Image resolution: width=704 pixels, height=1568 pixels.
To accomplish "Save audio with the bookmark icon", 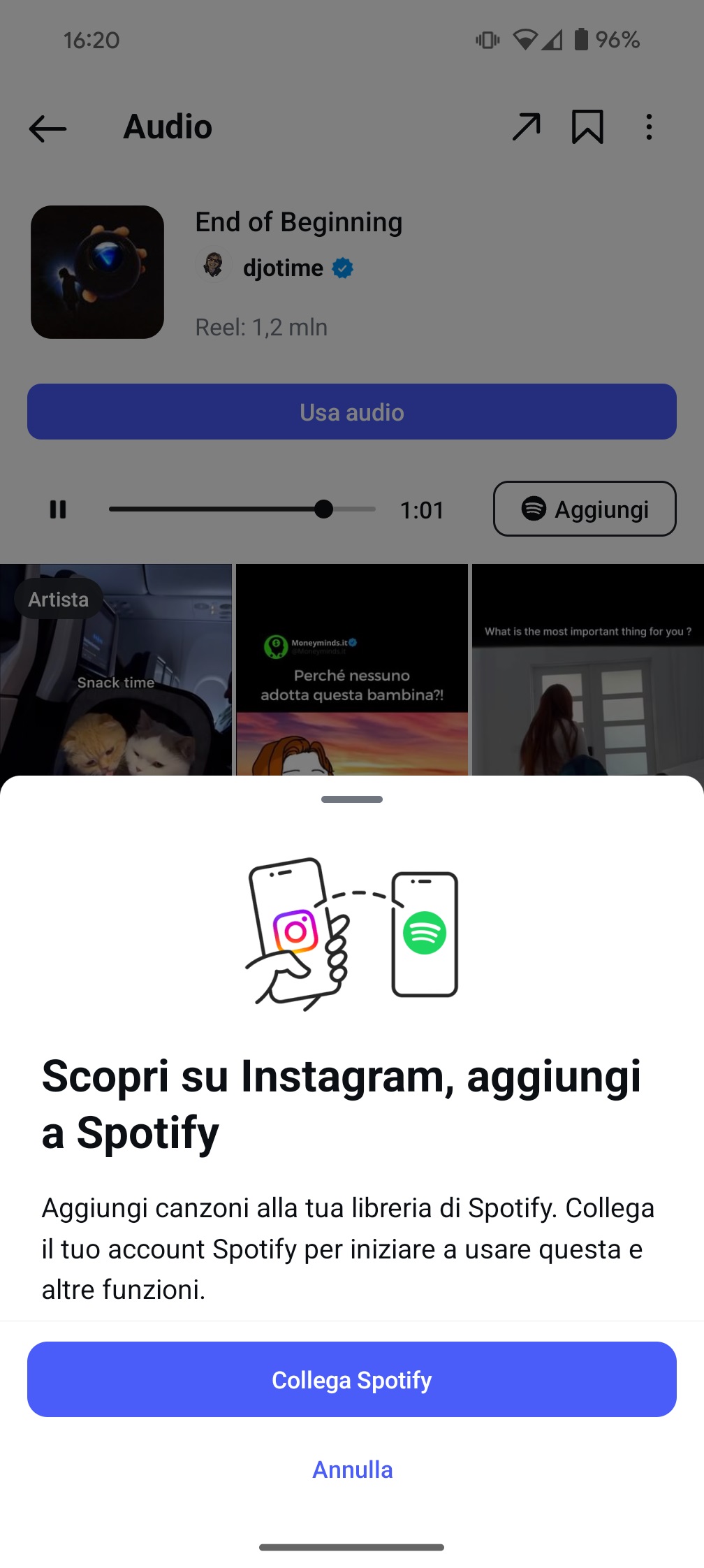I will (587, 127).
